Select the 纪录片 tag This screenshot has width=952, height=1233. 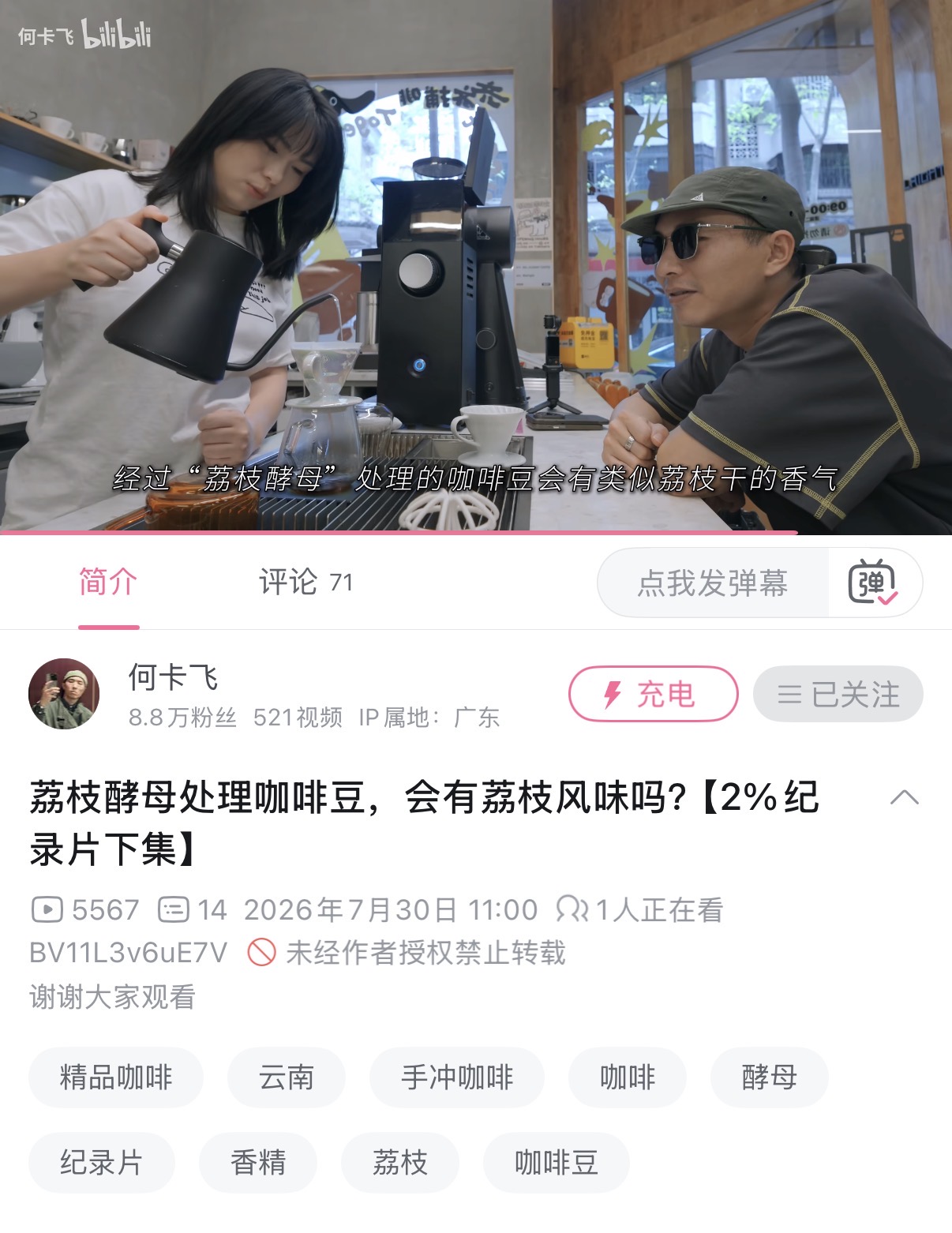click(x=102, y=1163)
